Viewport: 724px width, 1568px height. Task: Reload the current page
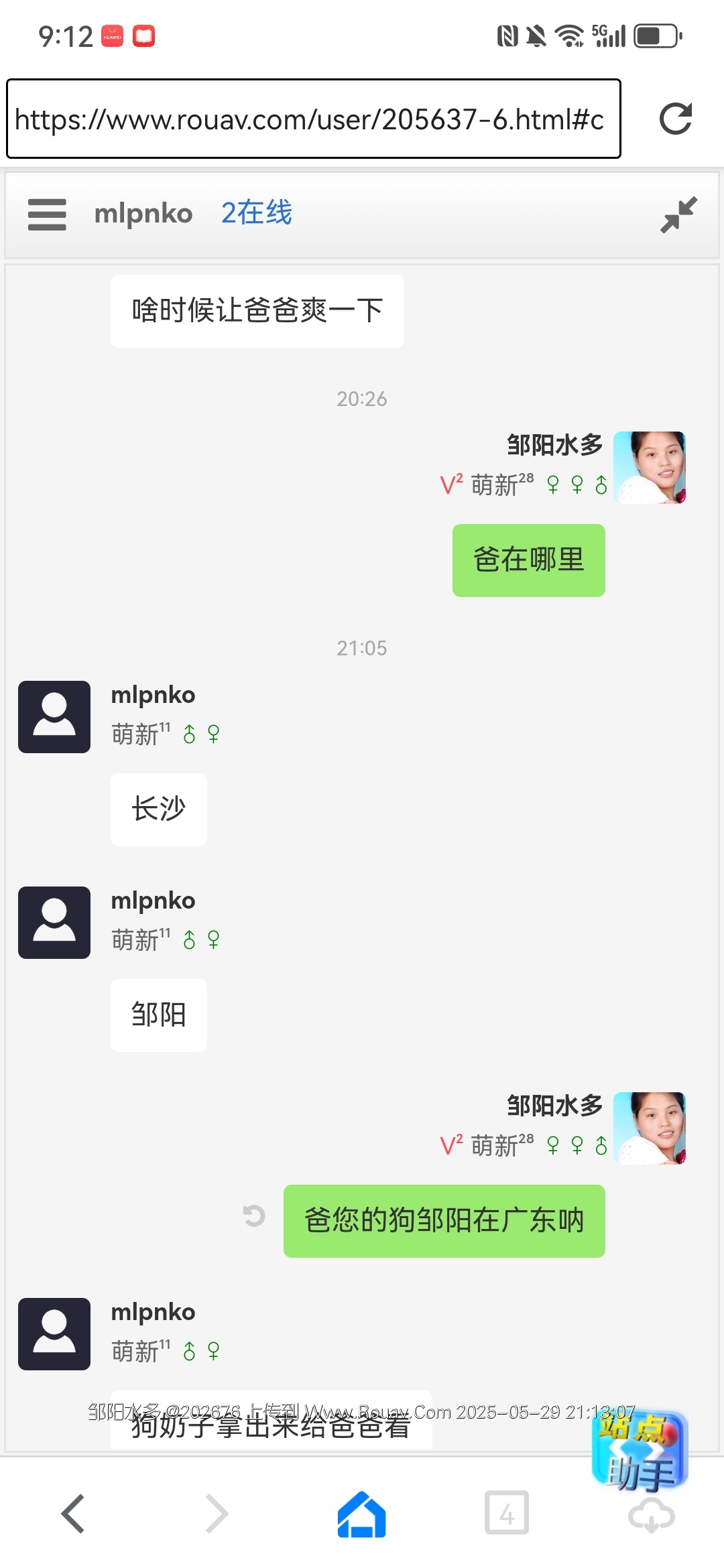point(675,119)
